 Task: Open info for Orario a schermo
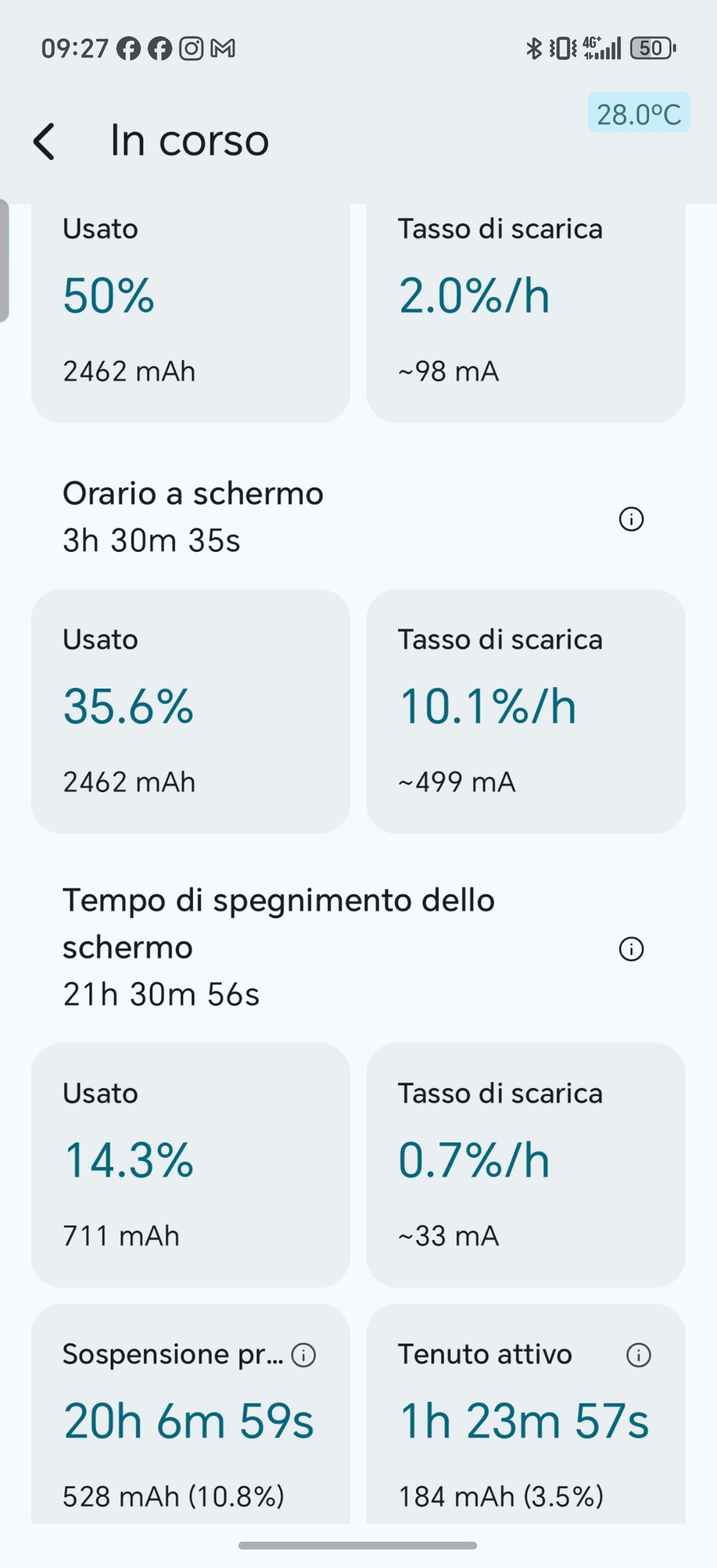(x=631, y=519)
